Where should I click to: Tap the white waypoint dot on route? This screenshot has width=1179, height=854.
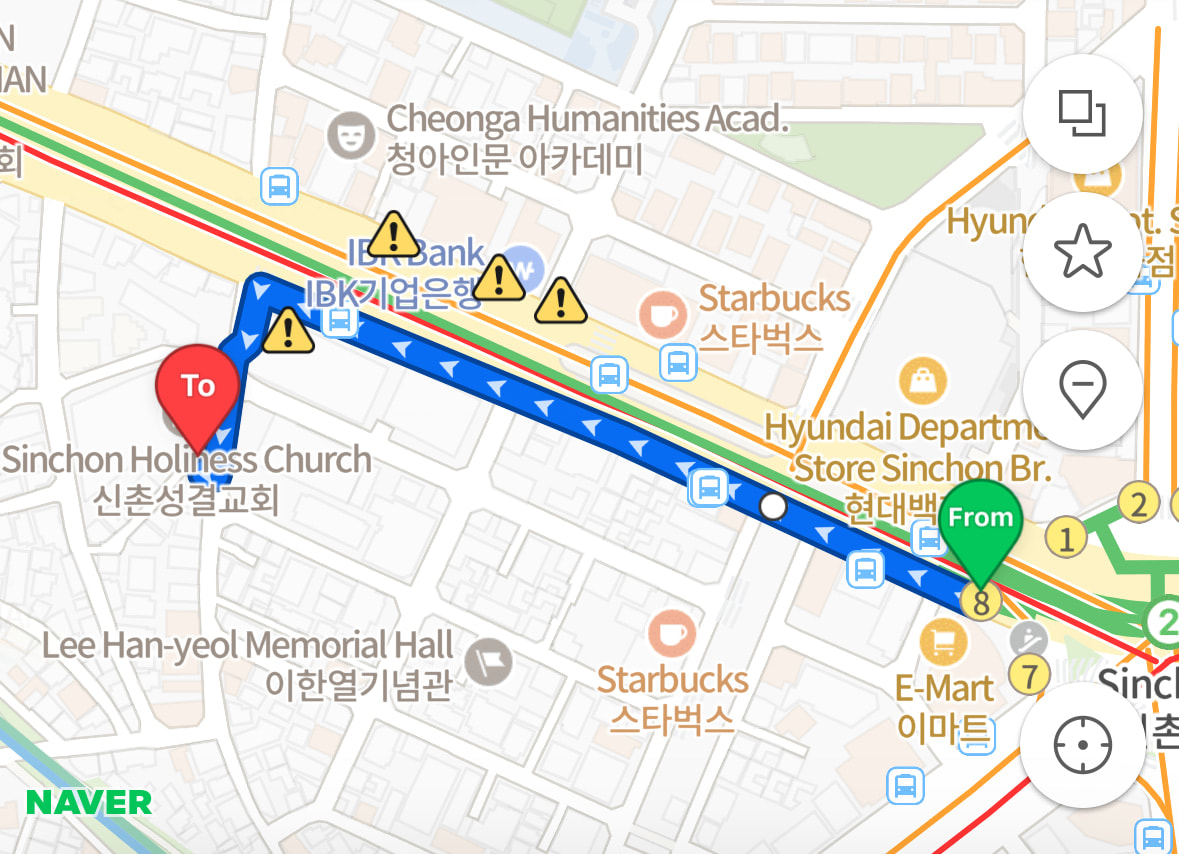point(773,507)
